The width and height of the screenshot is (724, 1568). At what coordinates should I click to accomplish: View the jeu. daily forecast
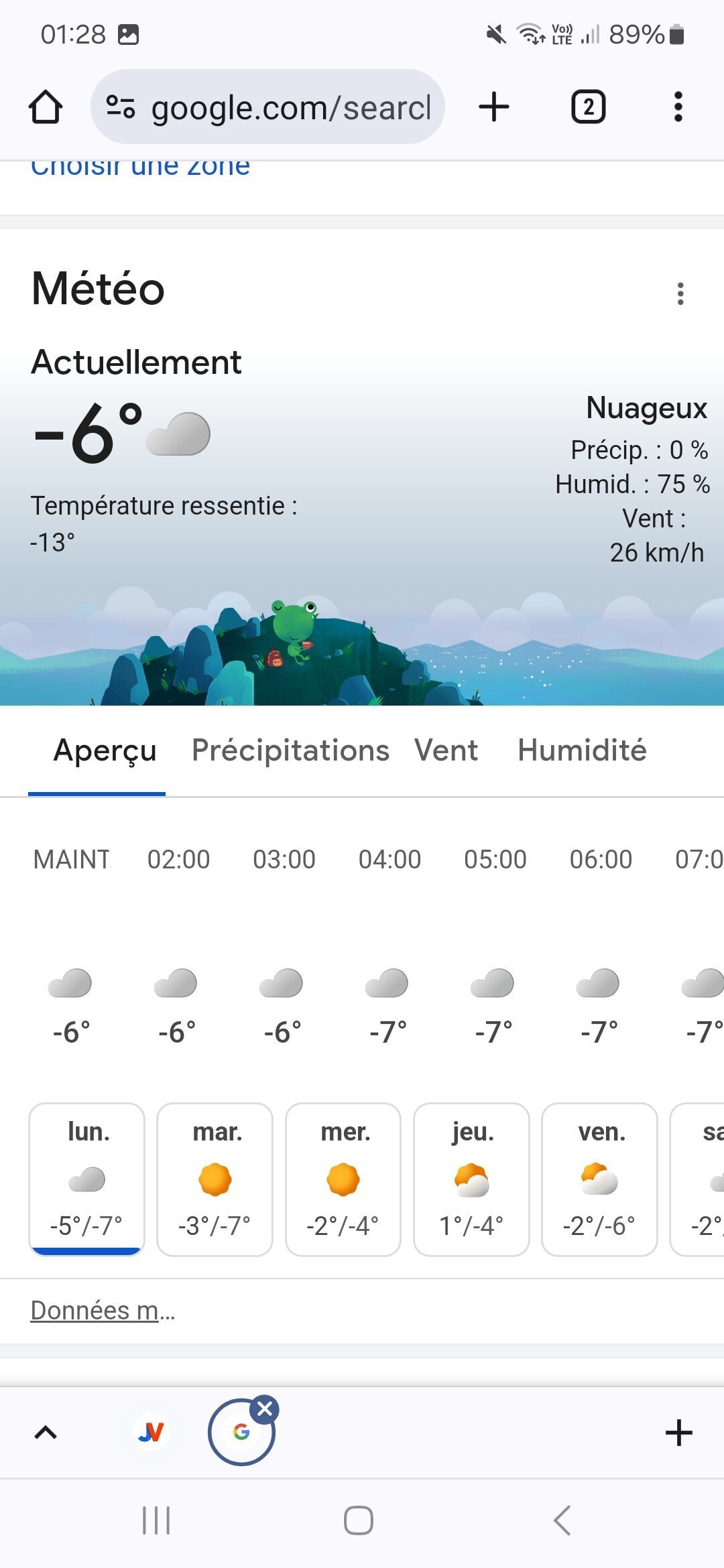point(471,1179)
